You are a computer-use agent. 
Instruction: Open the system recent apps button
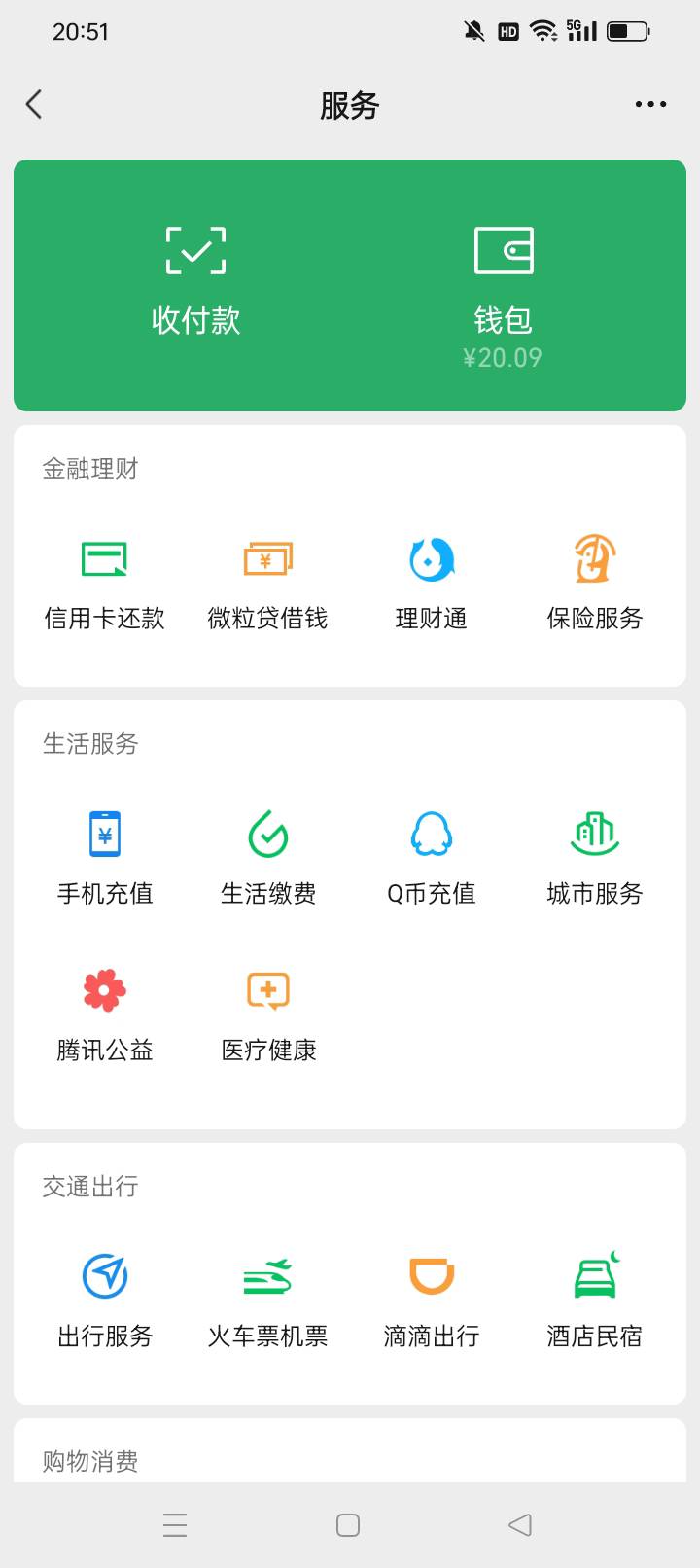[175, 1524]
